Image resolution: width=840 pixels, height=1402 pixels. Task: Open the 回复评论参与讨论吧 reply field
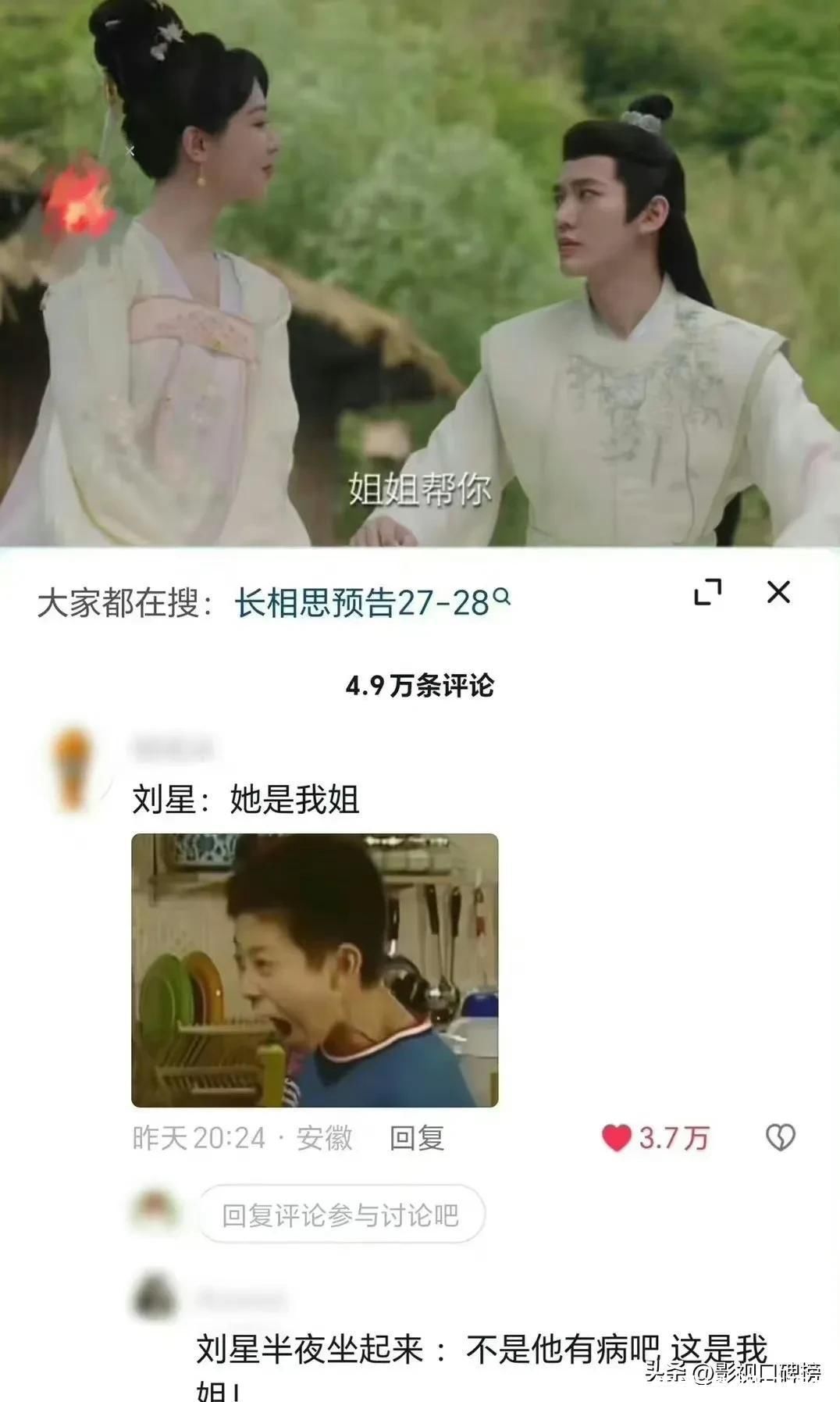tap(341, 1215)
